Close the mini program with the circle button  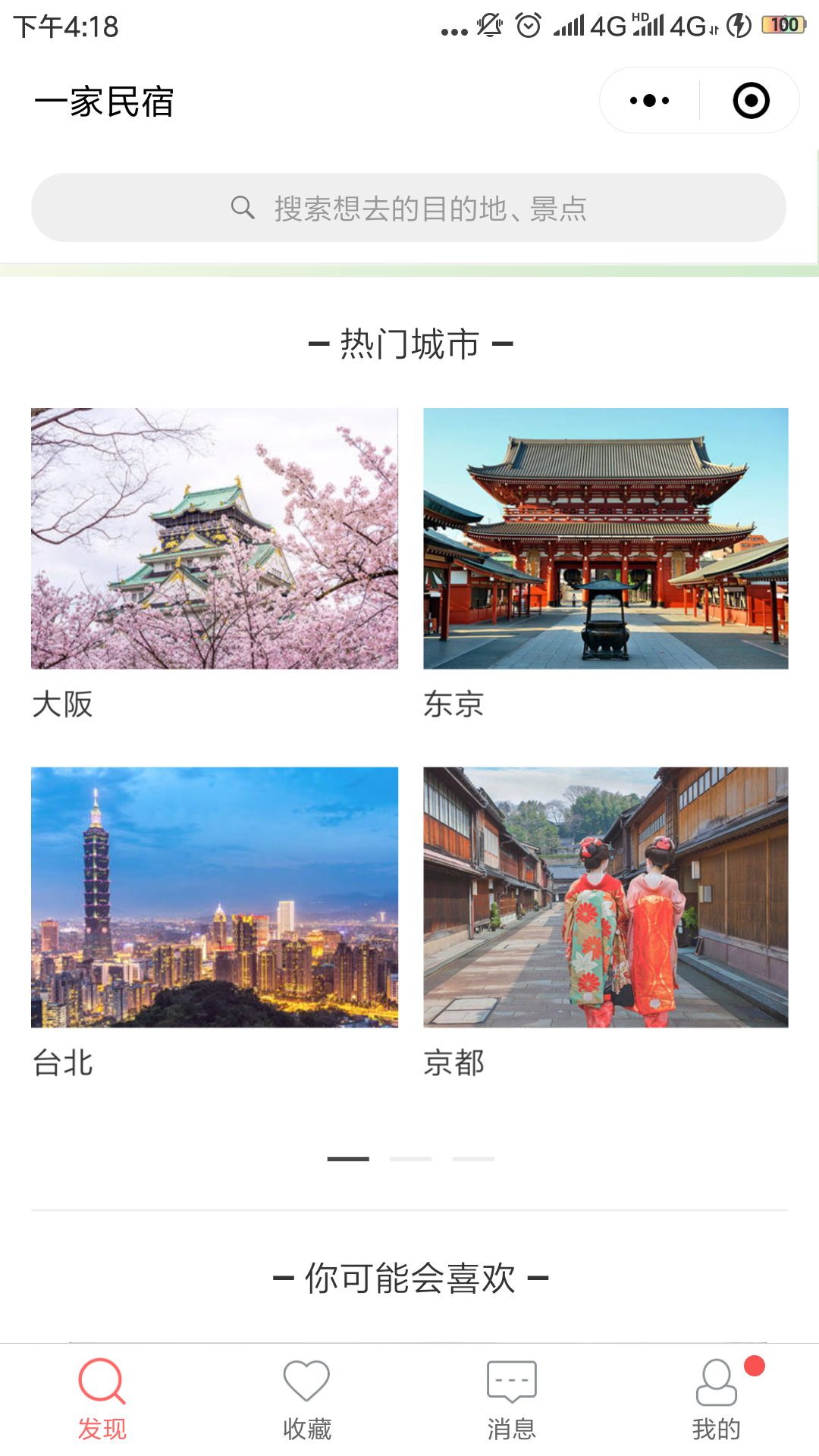click(751, 101)
